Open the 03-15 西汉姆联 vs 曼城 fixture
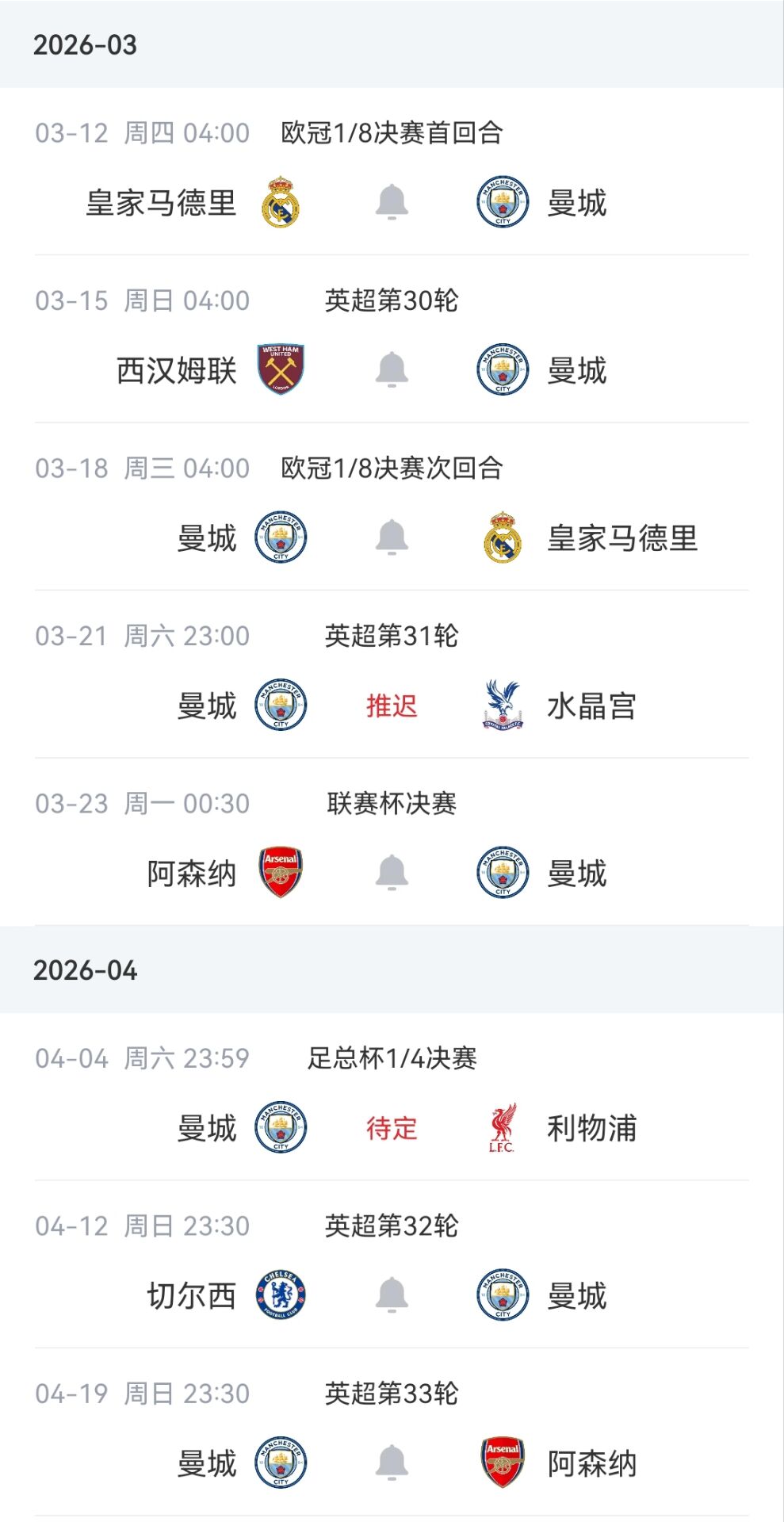 [x=392, y=301]
